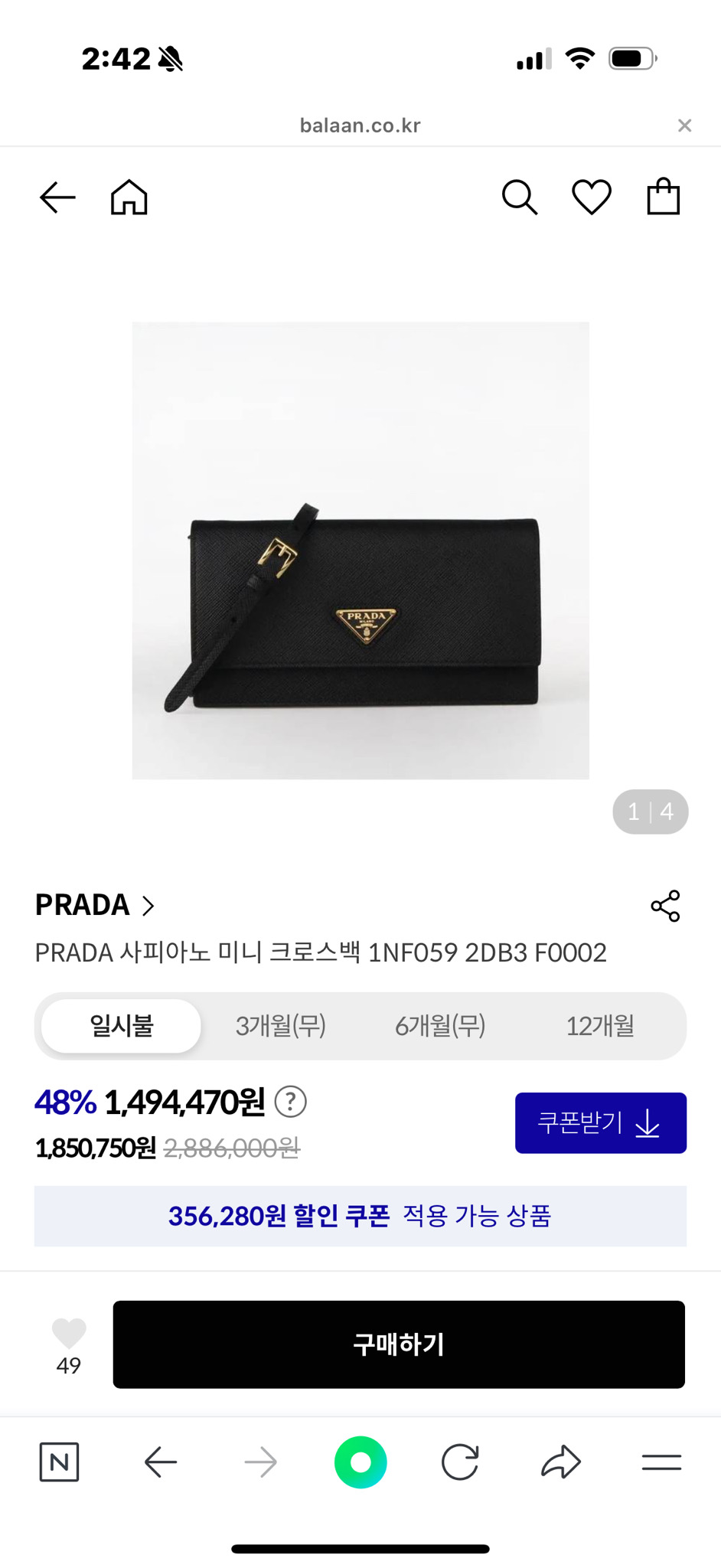Open the shopping bag icon
This screenshot has width=721, height=1568.
663,197
